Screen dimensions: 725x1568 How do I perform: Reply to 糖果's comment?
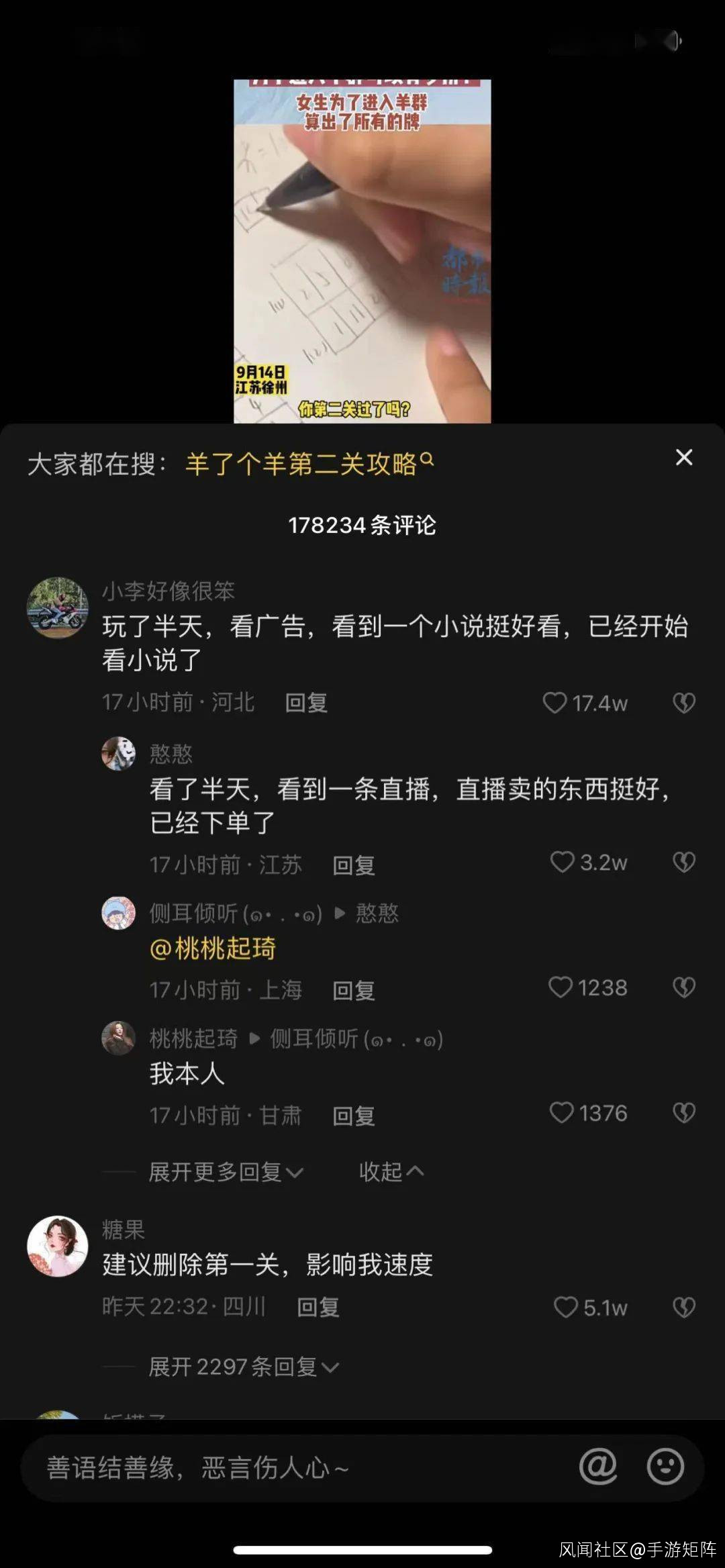point(318,1307)
